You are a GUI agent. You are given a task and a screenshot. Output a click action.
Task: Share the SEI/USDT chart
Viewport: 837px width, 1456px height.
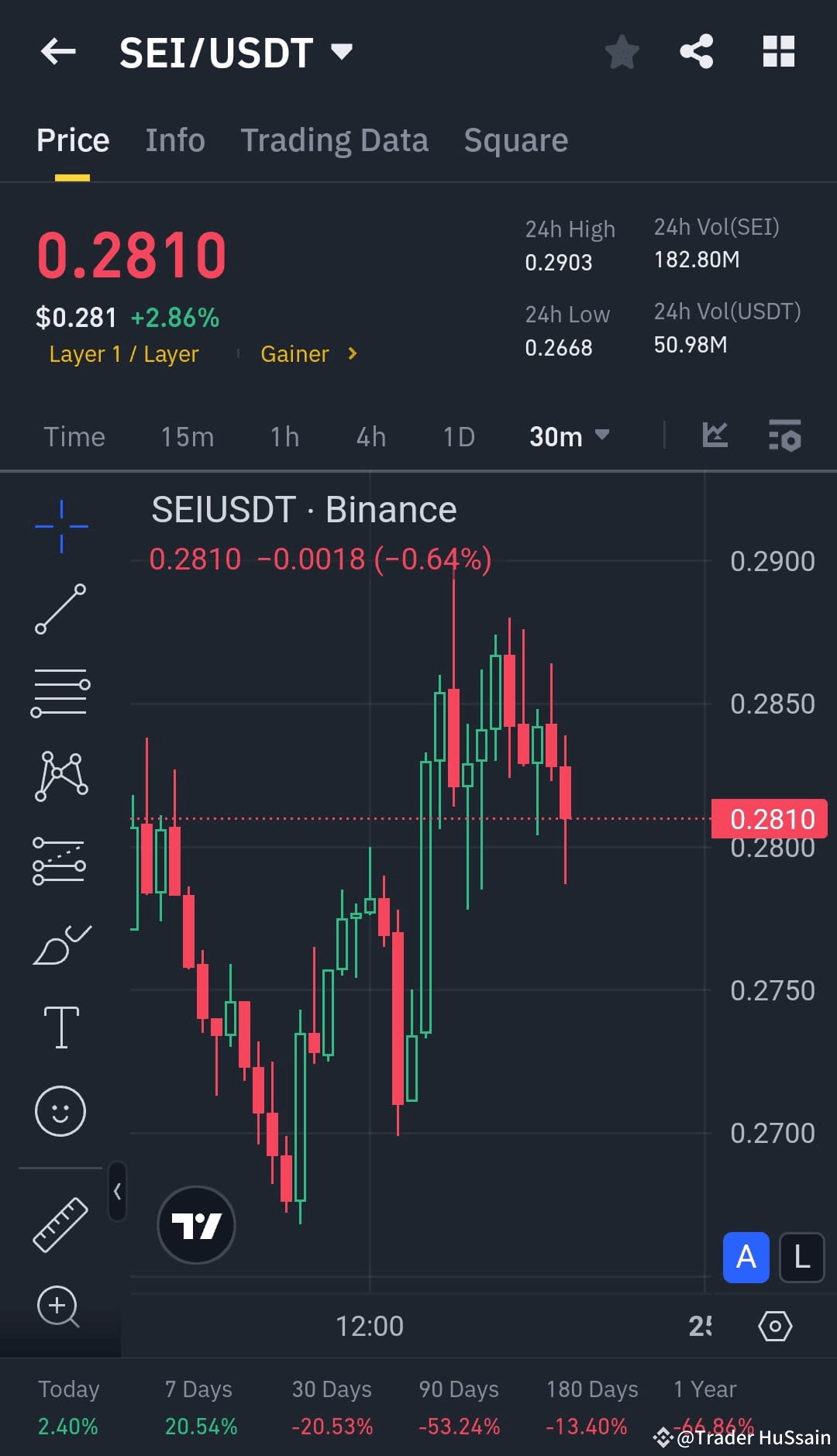click(696, 51)
